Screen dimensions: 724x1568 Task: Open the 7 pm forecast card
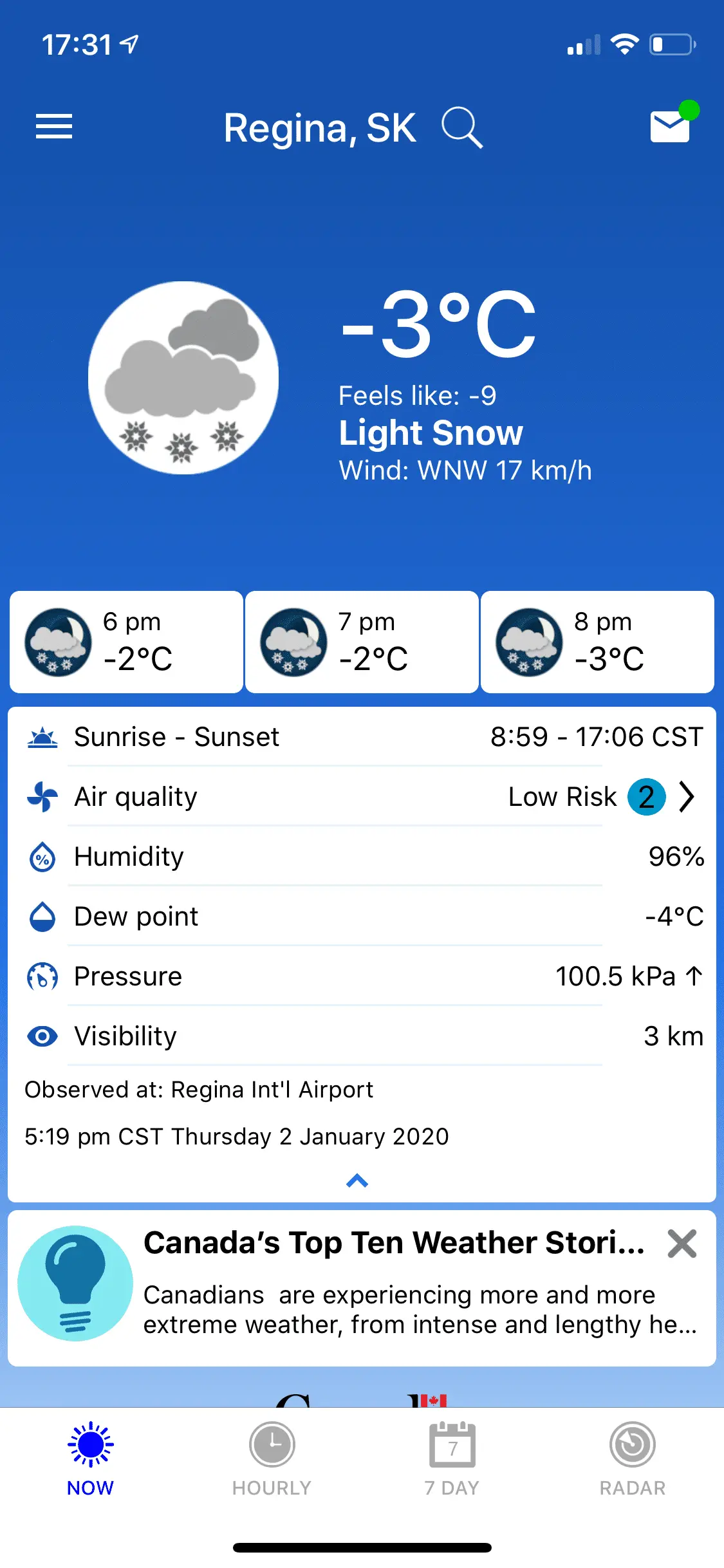(x=362, y=642)
